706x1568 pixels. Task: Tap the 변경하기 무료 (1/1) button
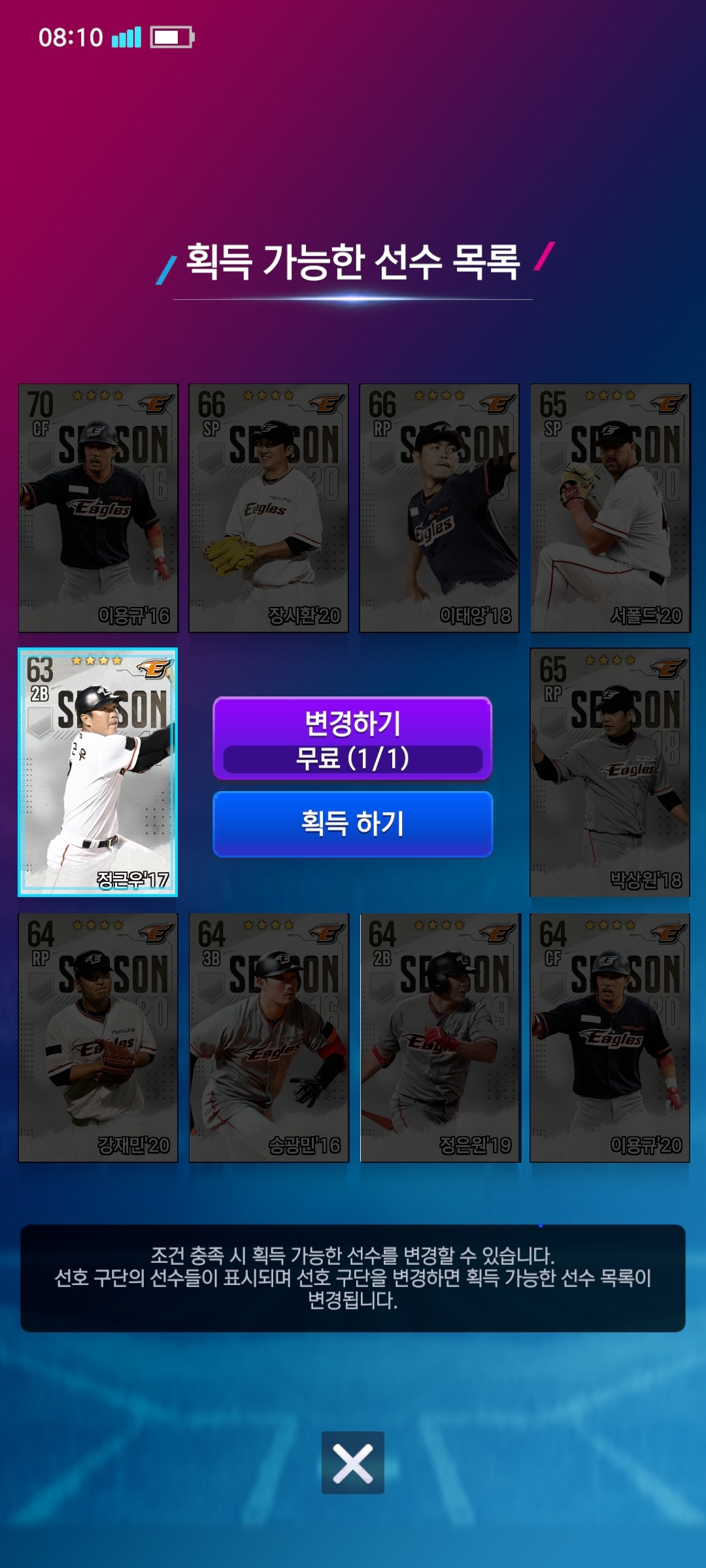(352, 738)
